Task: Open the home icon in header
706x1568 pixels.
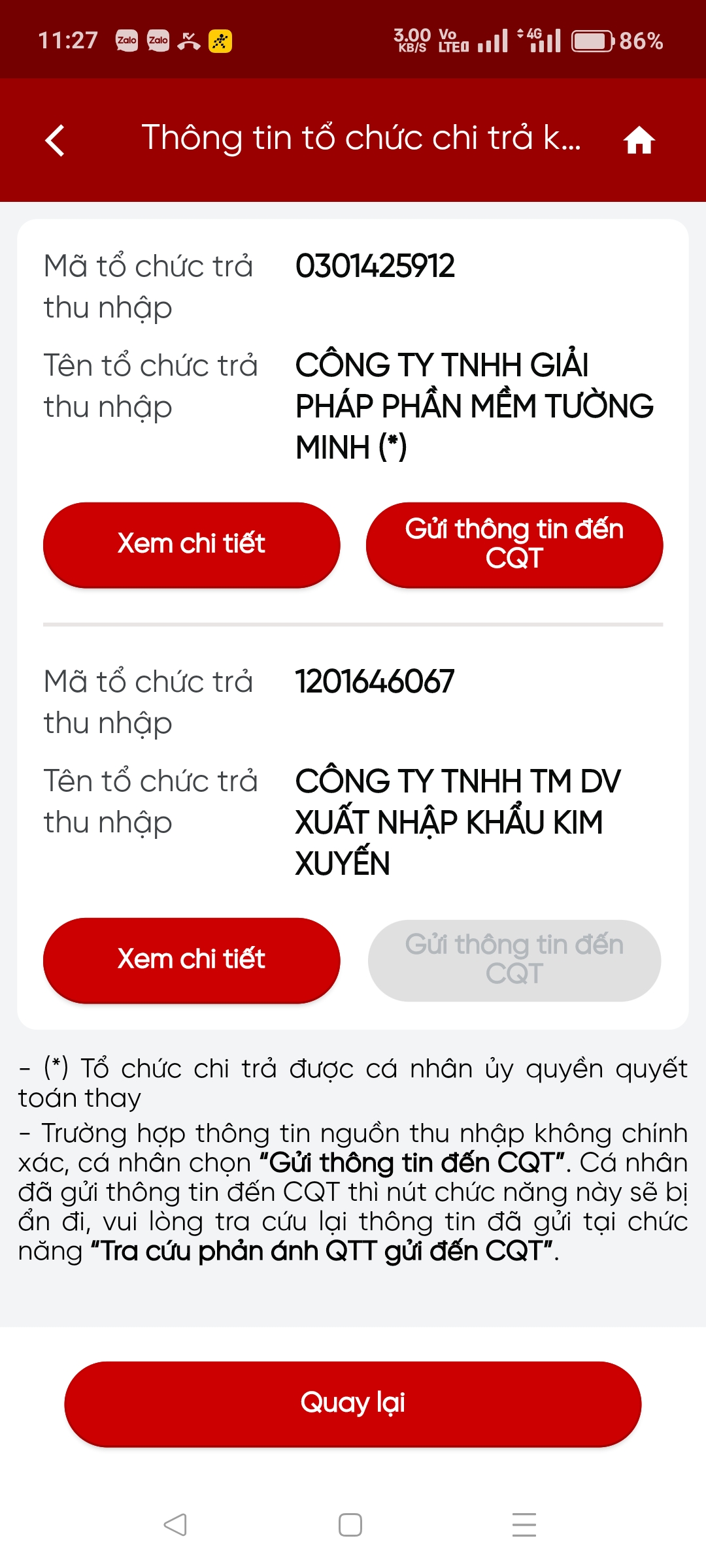Action: pyautogui.click(x=639, y=140)
